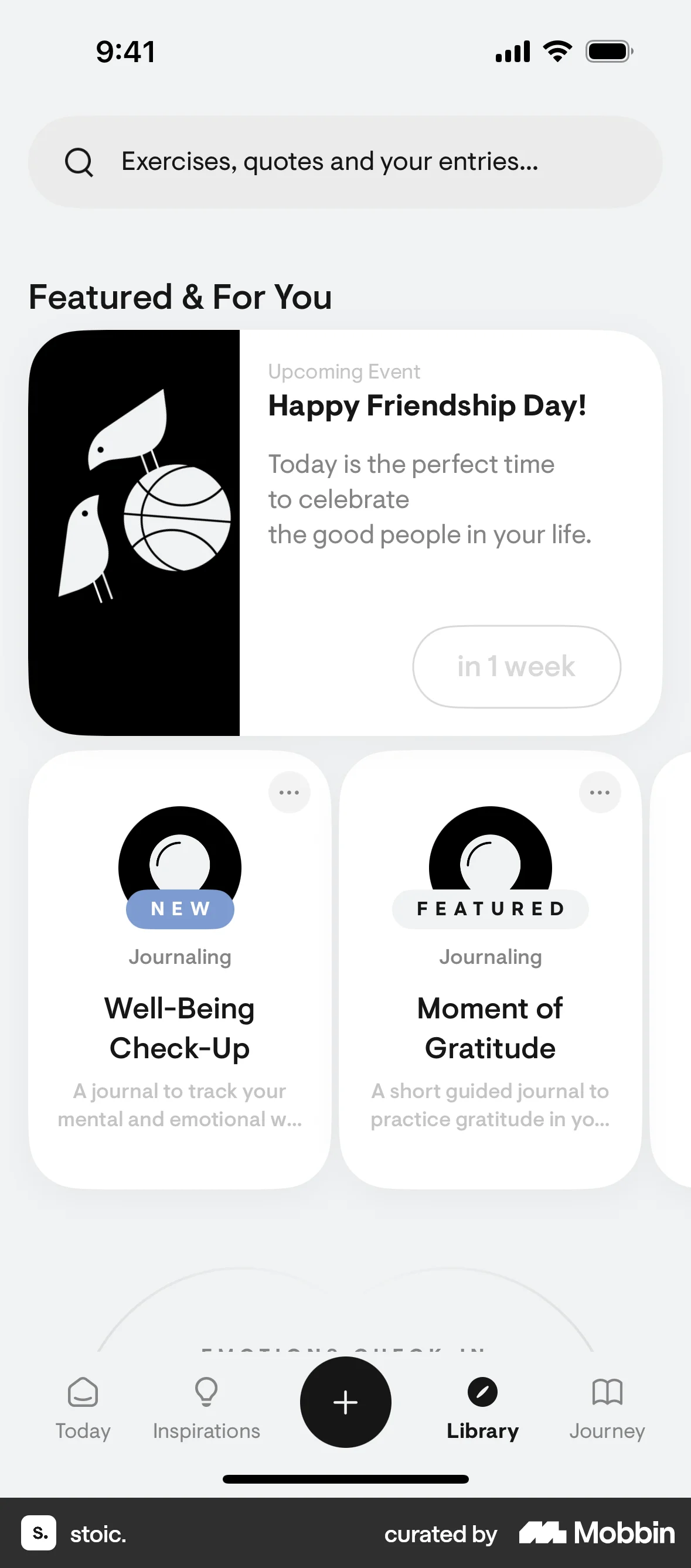Tap the home indicator bar at bottom
691x1568 pixels.
345,1479
